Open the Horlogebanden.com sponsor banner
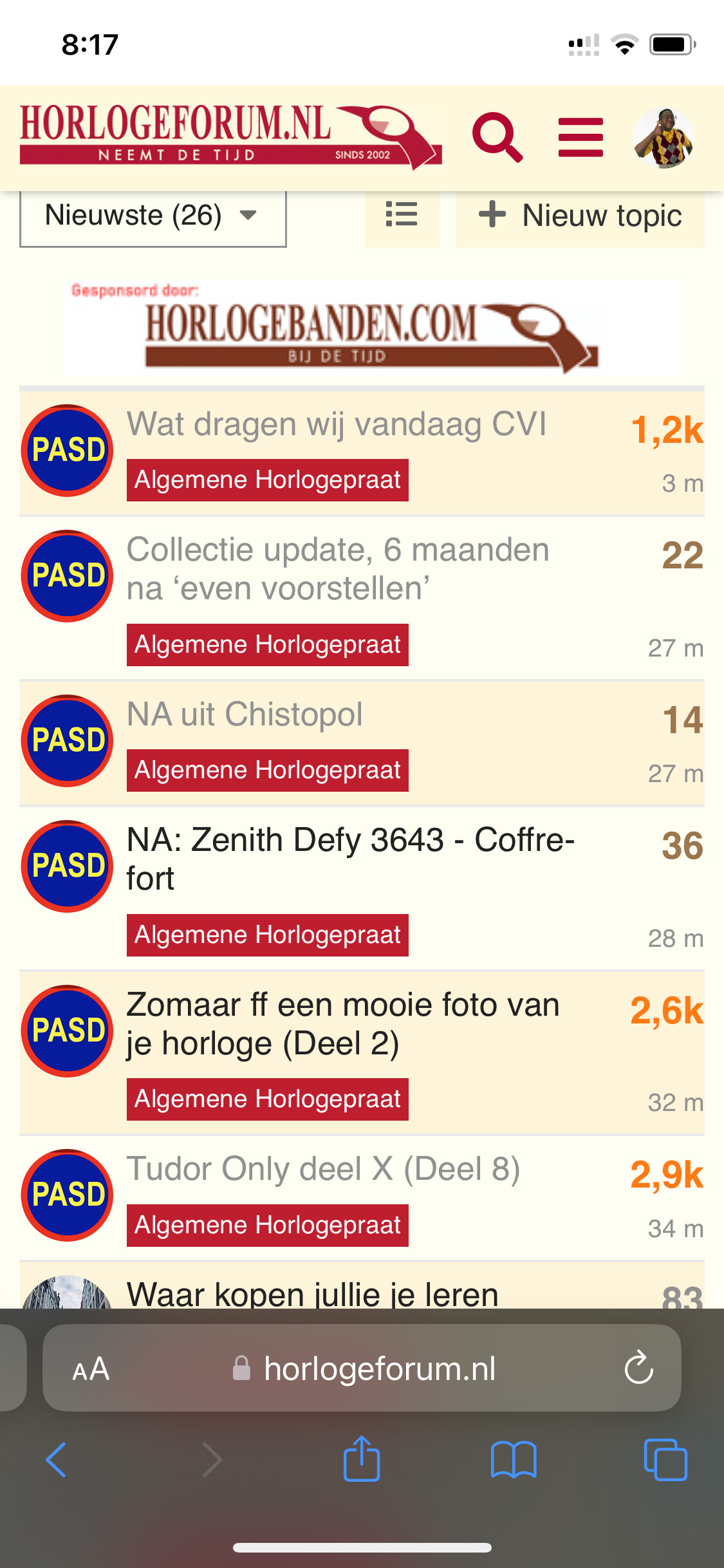The height and width of the screenshot is (1568, 724). tap(372, 328)
